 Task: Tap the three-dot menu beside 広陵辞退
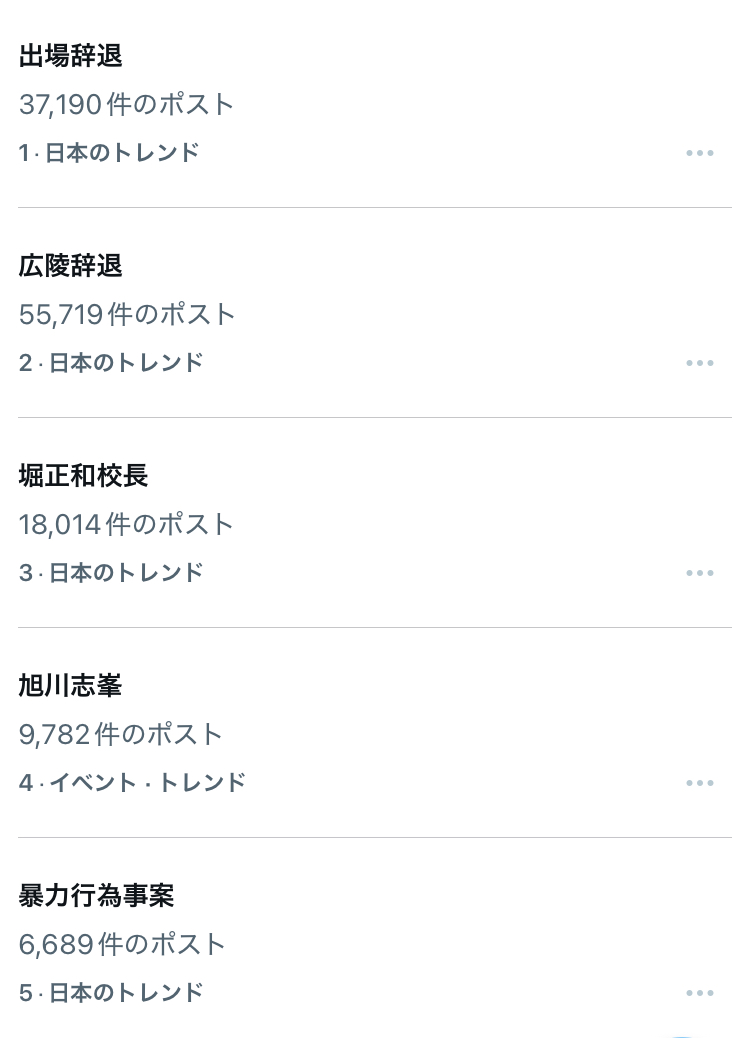click(700, 363)
